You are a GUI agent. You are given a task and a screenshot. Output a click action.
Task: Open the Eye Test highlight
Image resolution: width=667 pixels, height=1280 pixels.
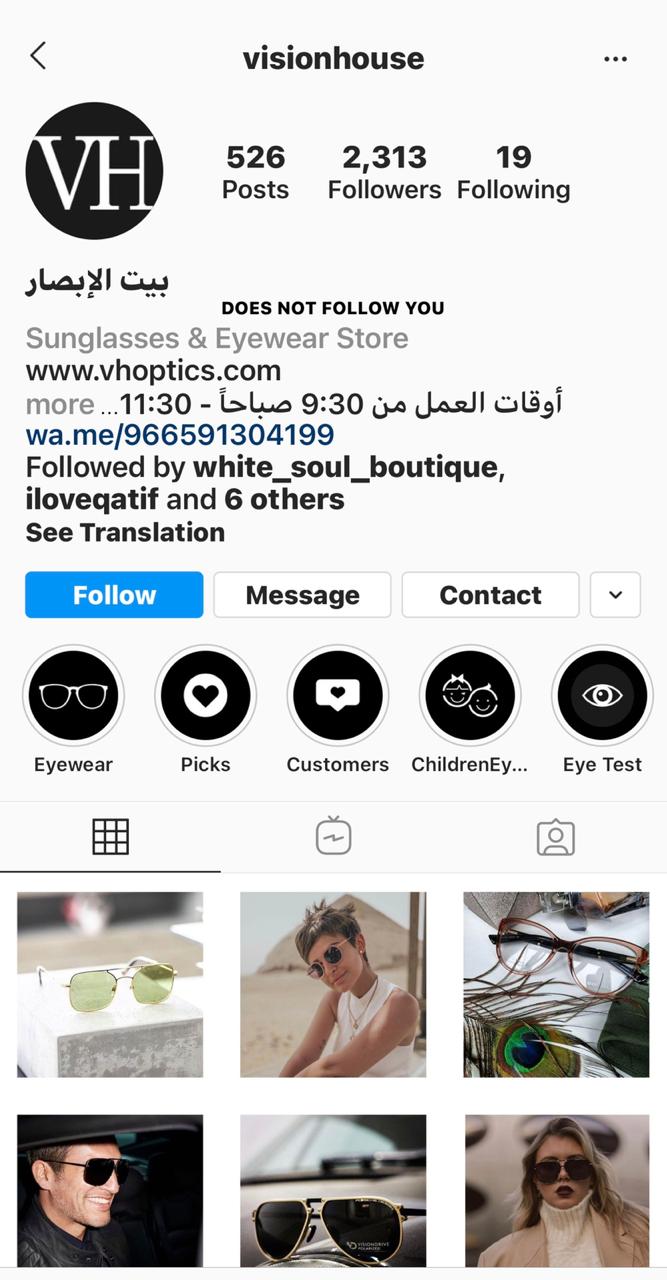click(602, 696)
